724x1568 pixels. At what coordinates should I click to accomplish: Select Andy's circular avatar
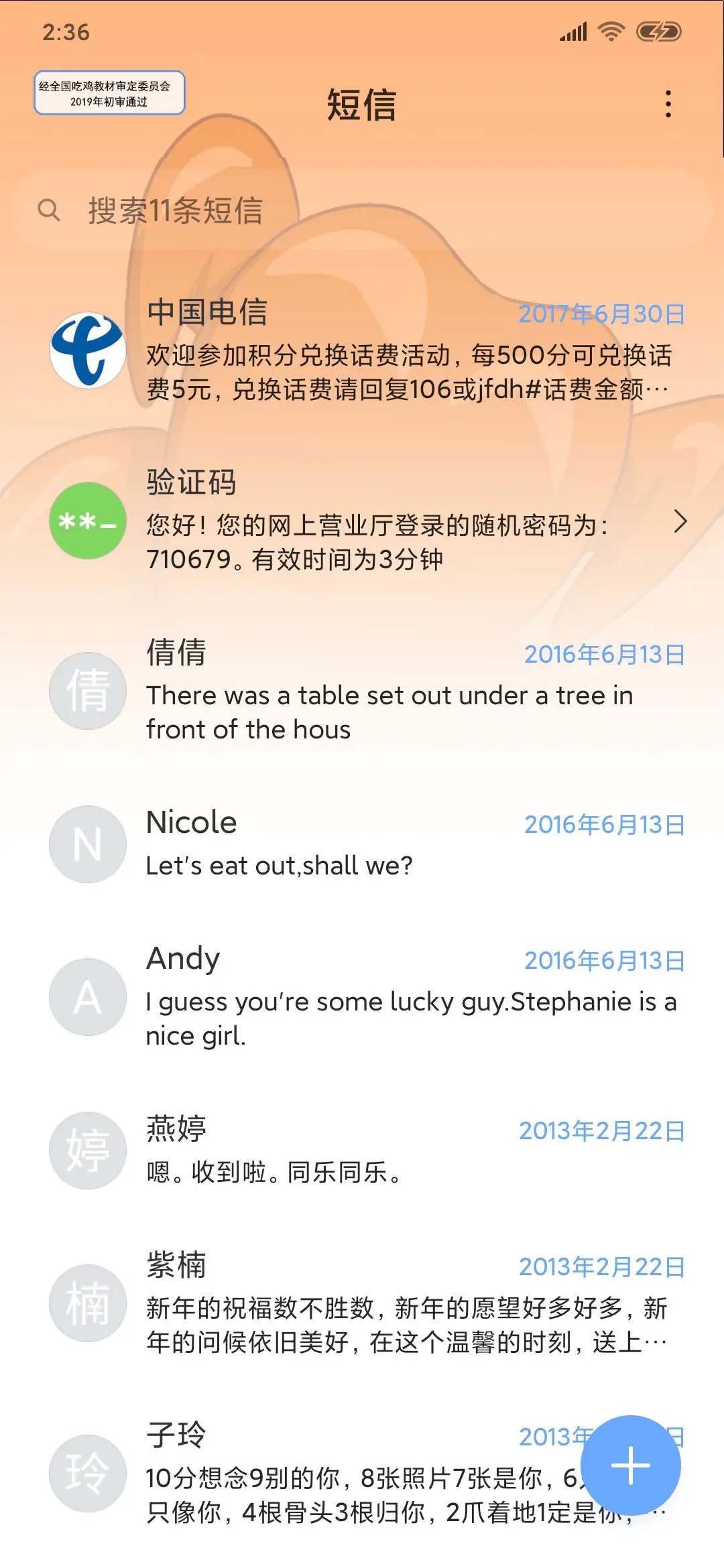click(x=87, y=998)
